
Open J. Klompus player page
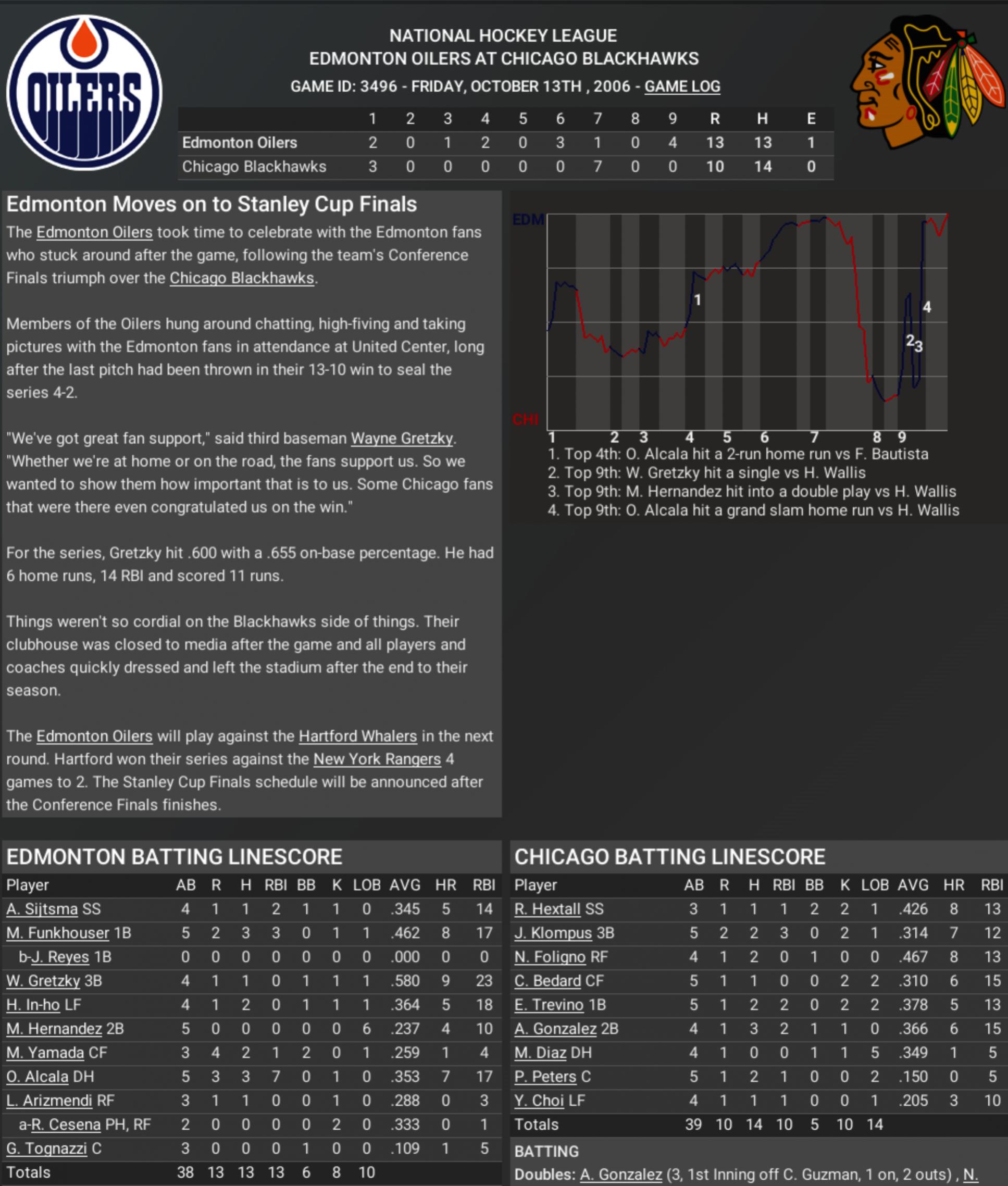point(553,933)
